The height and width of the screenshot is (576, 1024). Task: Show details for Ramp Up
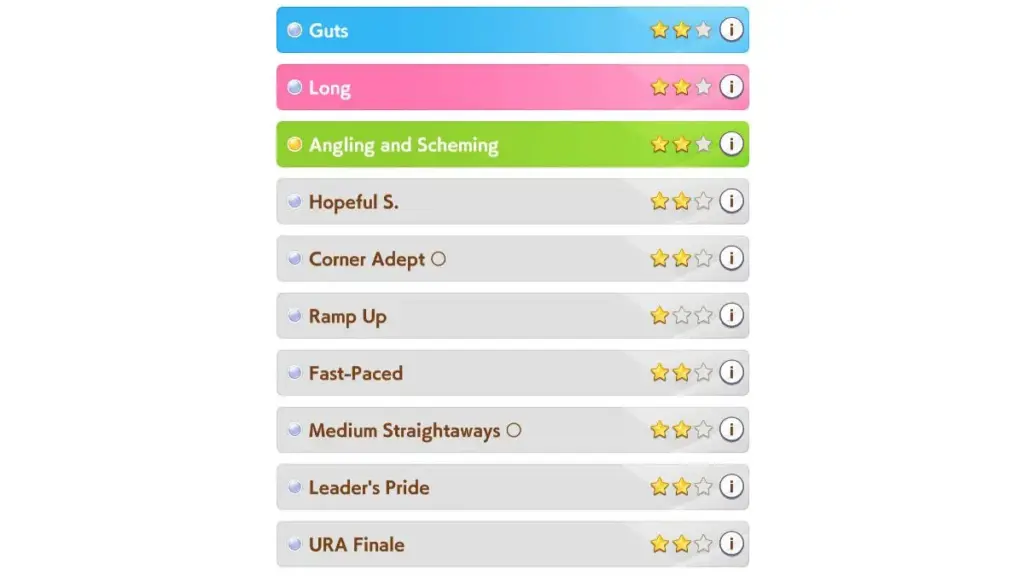click(x=731, y=315)
